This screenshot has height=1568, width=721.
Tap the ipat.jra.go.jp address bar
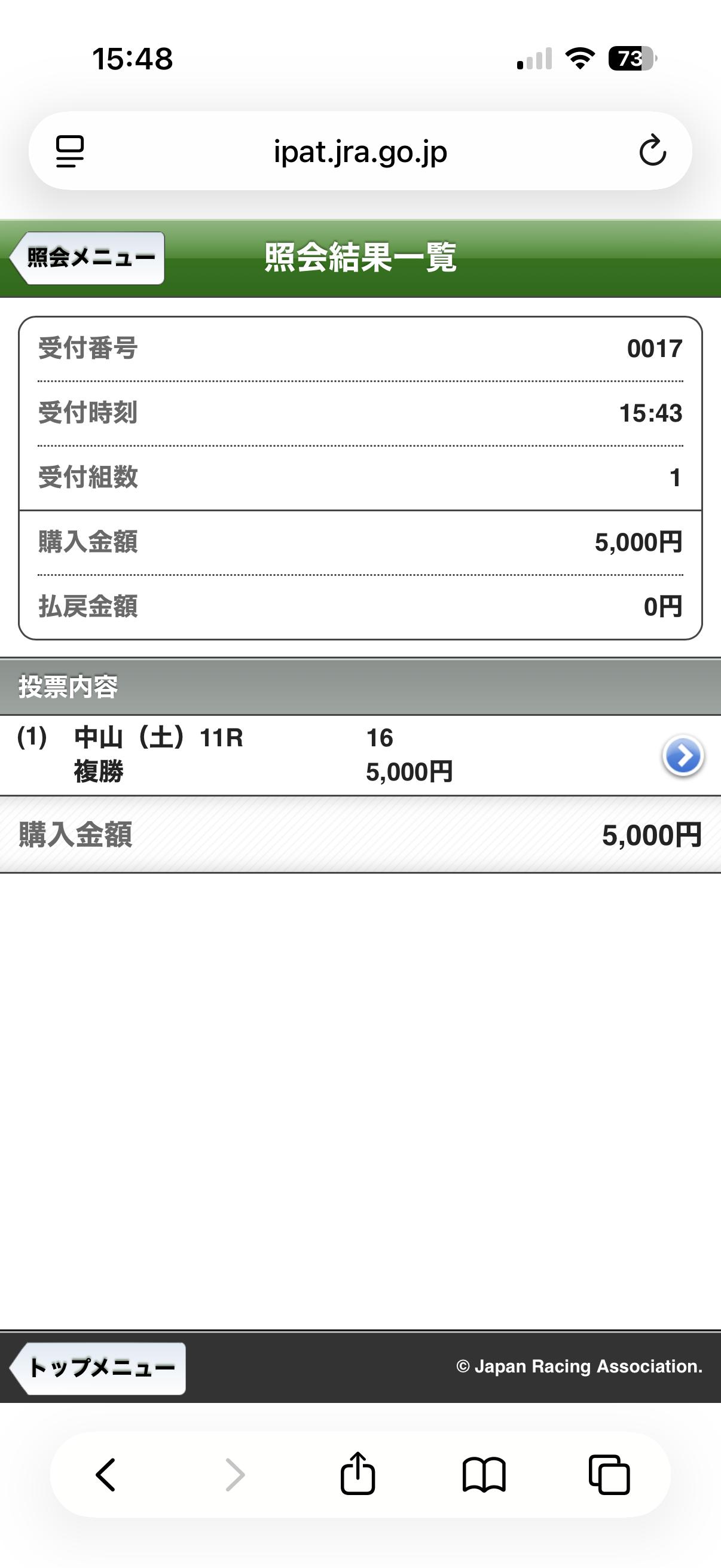360,151
